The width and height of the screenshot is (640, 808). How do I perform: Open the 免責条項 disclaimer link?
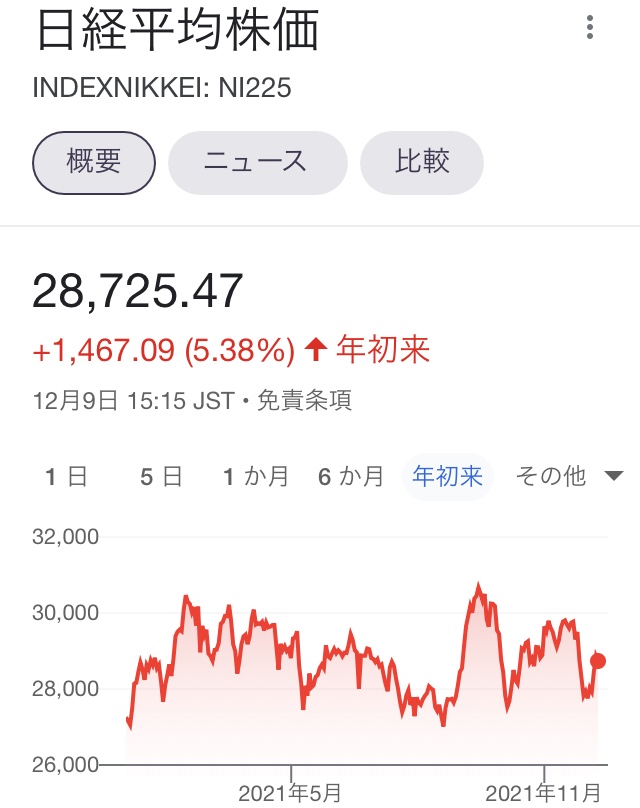click(x=304, y=402)
